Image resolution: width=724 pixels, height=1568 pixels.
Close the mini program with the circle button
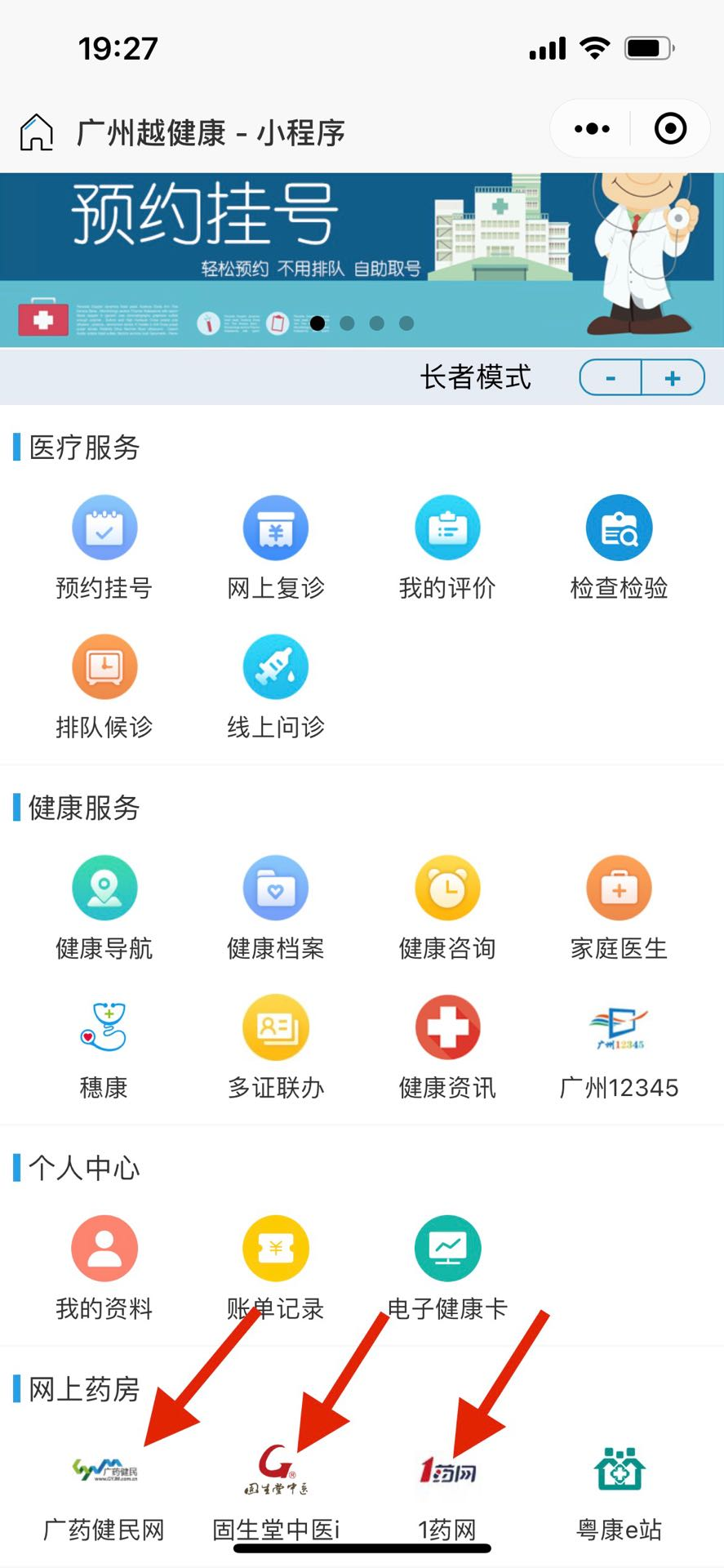click(670, 129)
